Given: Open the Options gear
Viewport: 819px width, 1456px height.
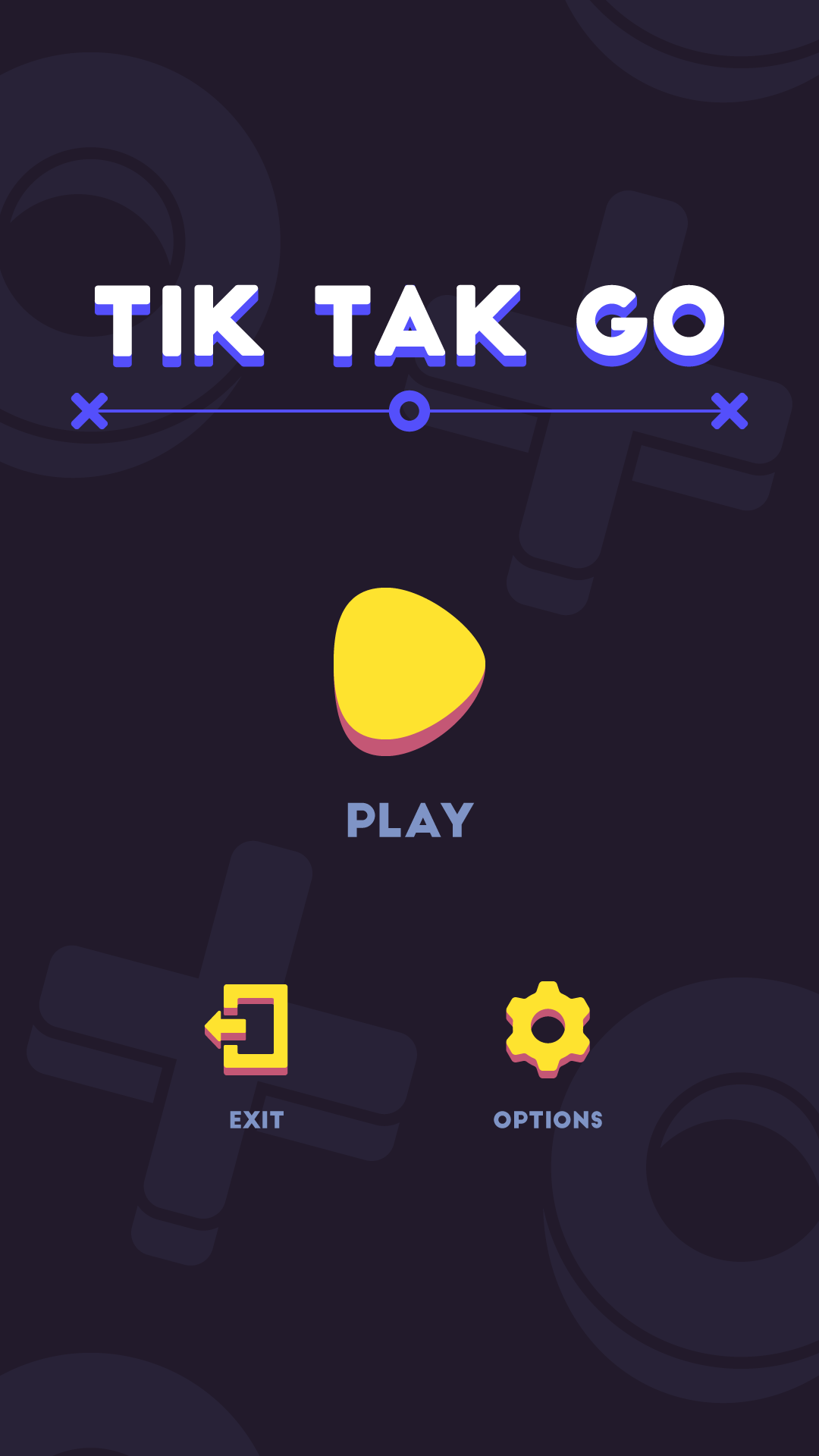Looking at the screenshot, I should click(548, 1029).
